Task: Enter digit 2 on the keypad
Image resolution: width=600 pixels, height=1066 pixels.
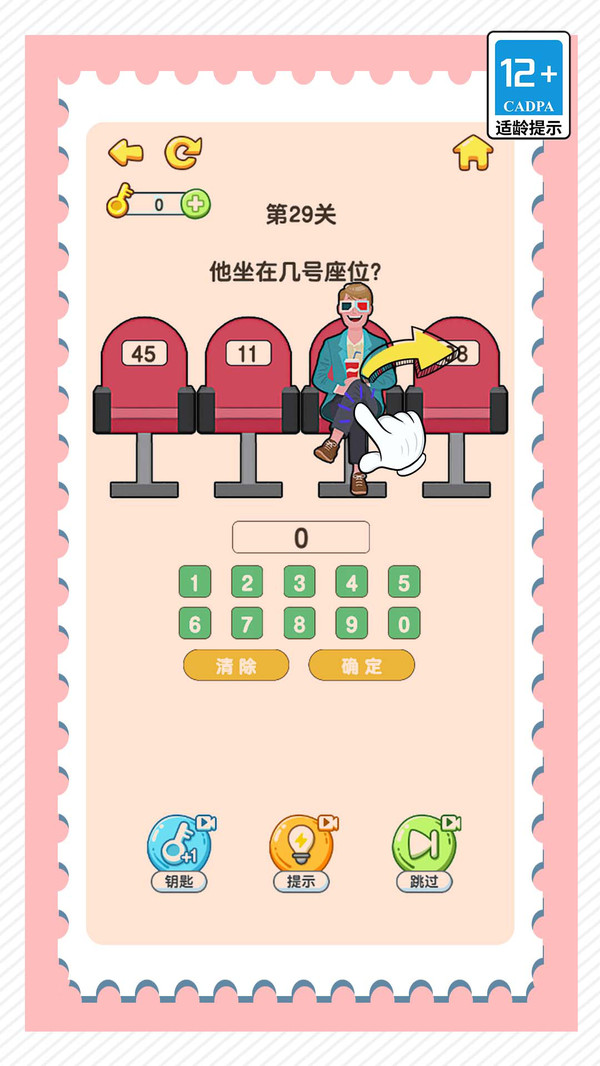Action: coord(247,582)
